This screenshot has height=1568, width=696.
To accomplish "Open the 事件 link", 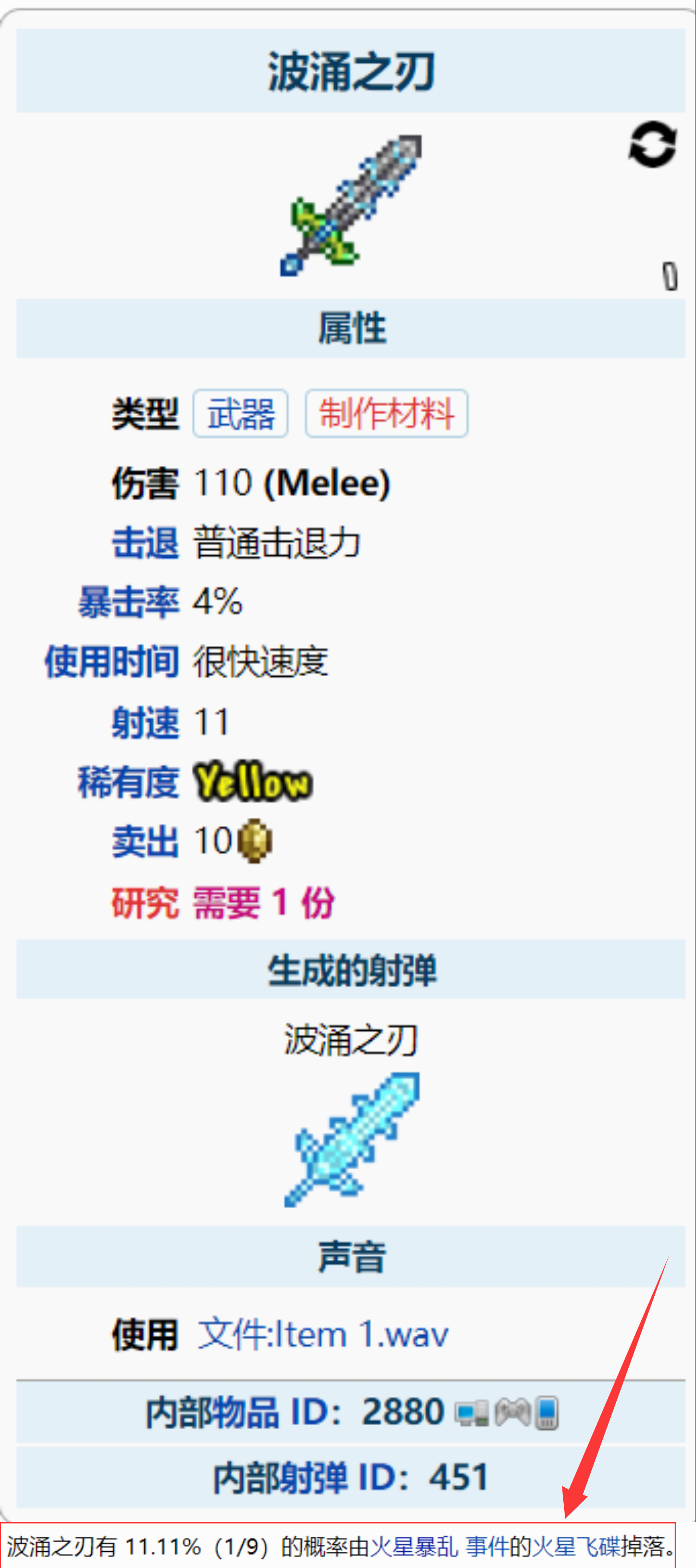I will coord(487,1546).
